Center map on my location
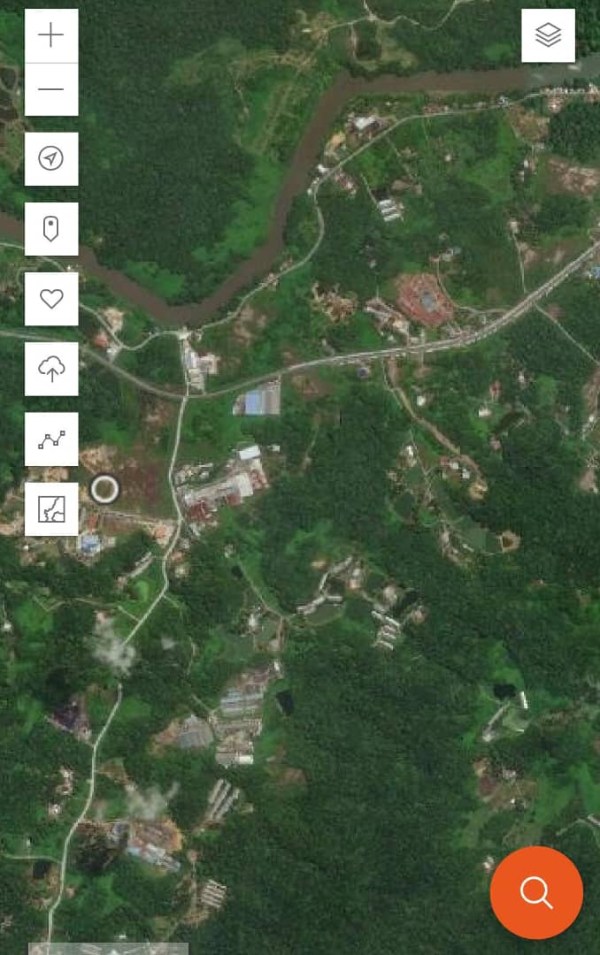The width and height of the screenshot is (600, 955). coord(51,158)
